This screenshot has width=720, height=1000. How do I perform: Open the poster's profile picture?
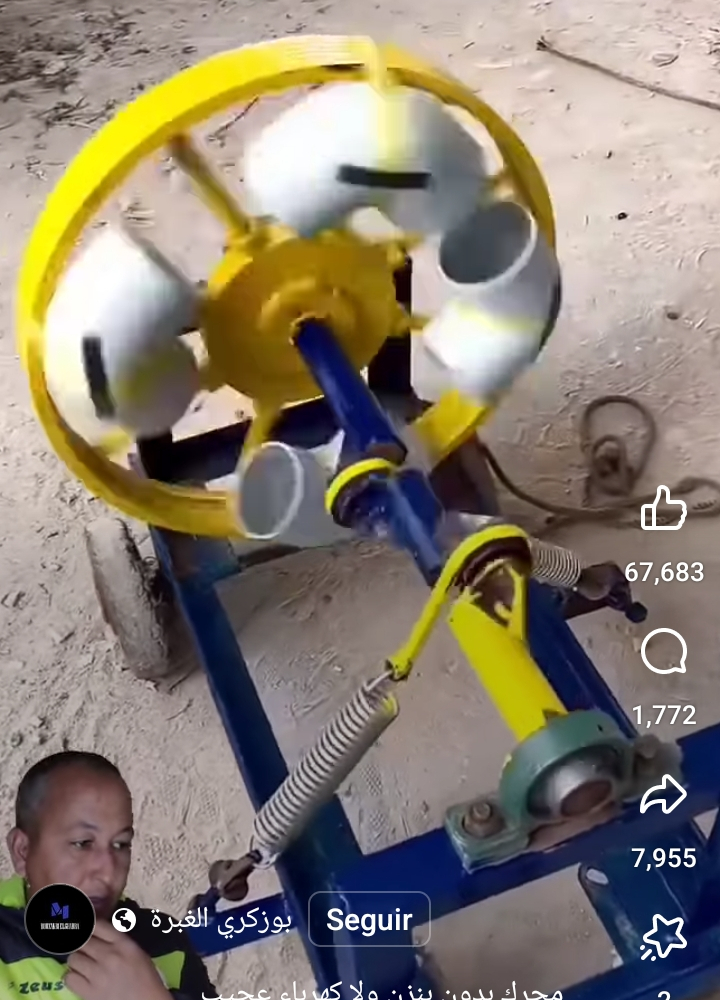pyautogui.click(x=60, y=919)
